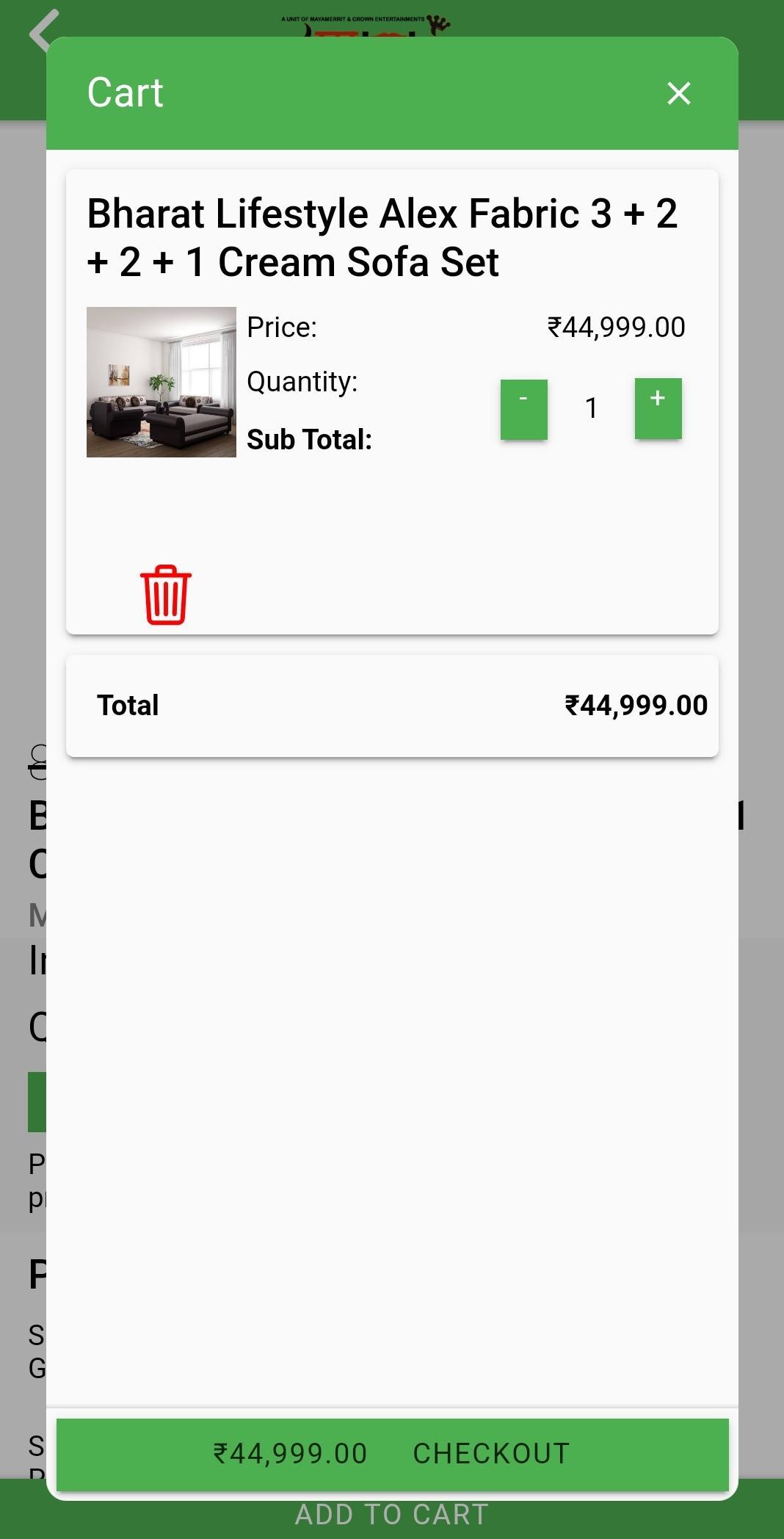
Task: Close the Cart dialog
Action: click(678, 93)
